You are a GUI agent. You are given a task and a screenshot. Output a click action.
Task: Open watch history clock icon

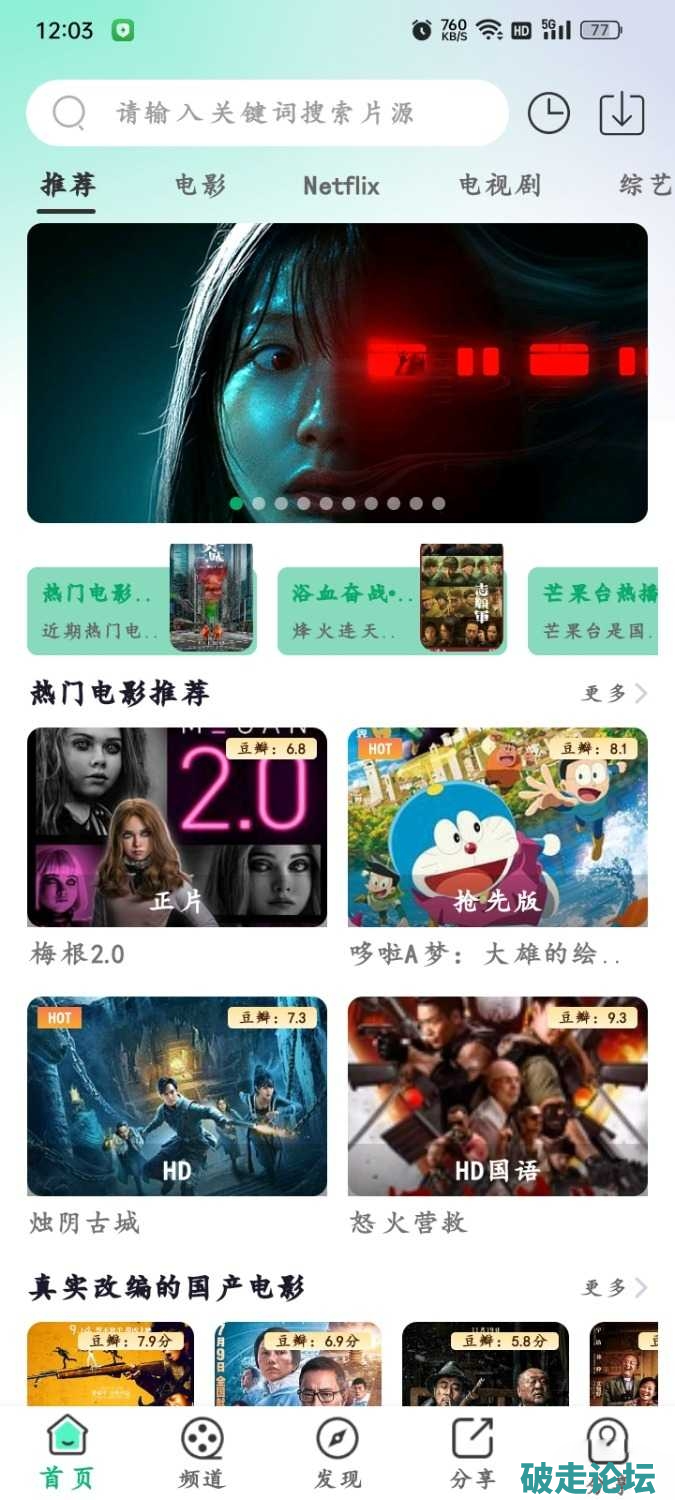click(548, 113)
